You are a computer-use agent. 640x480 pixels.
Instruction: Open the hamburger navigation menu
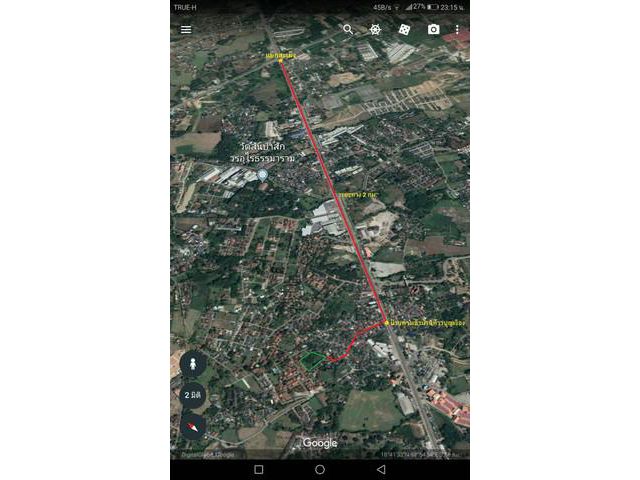click(x=186, y=29)
